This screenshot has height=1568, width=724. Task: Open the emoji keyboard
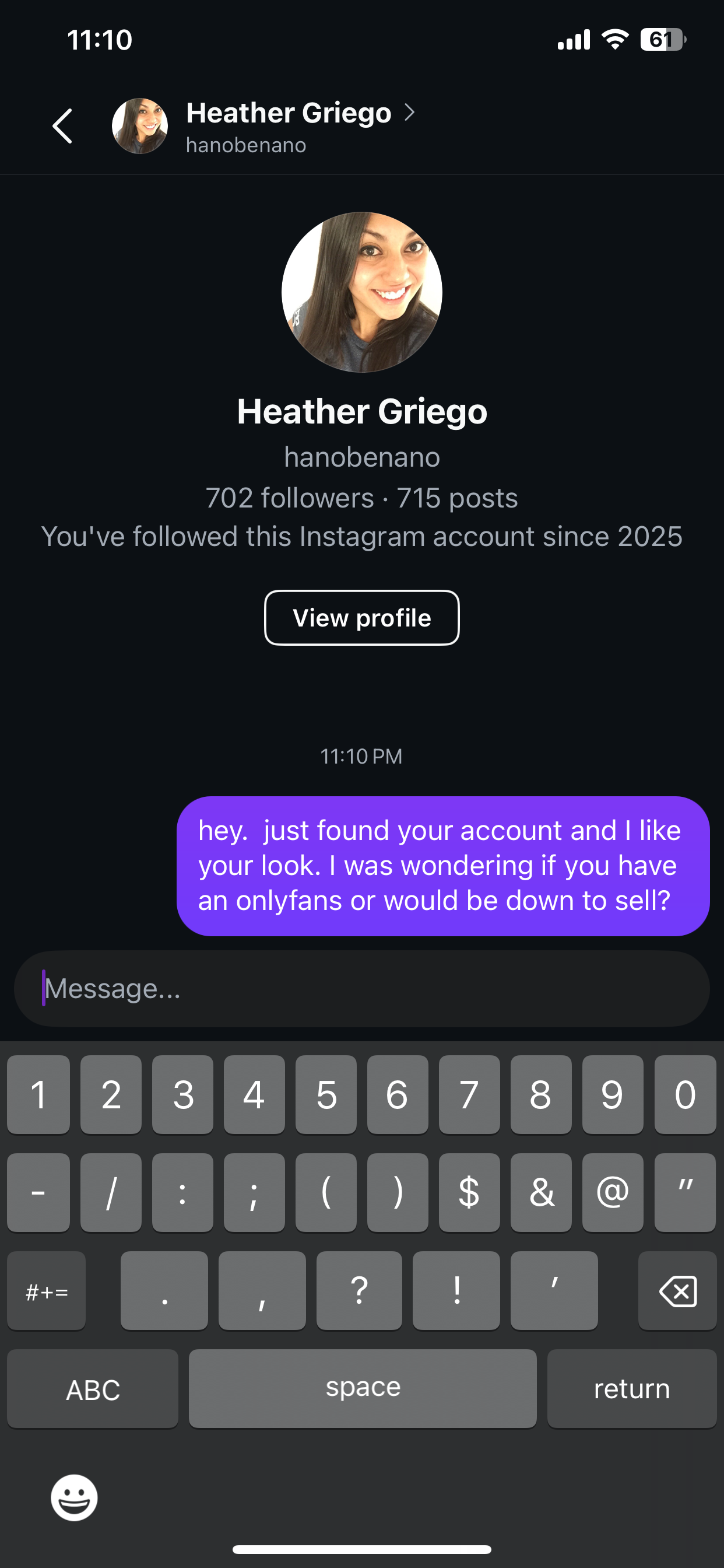(74, 1497)
